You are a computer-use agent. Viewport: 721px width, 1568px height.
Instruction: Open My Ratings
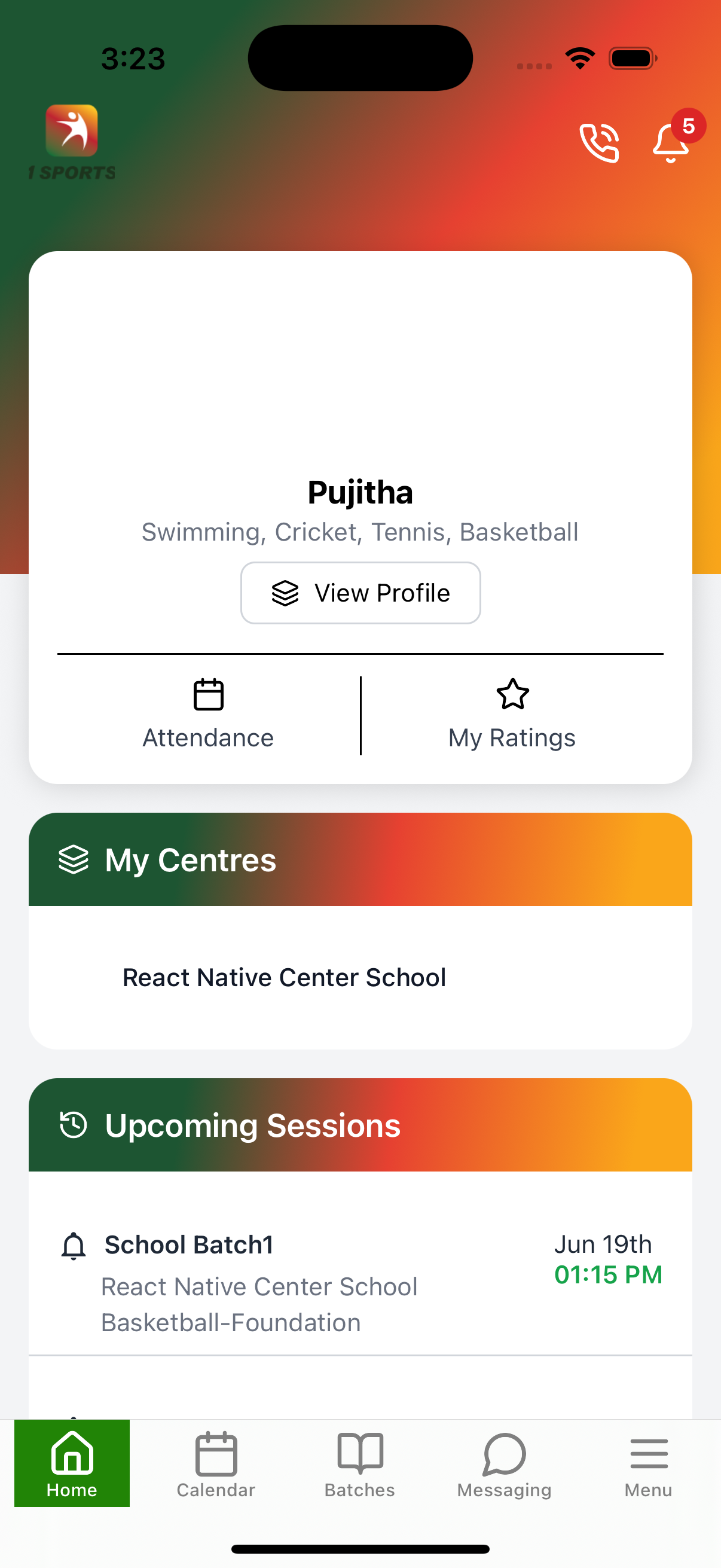tap(512, 715)
